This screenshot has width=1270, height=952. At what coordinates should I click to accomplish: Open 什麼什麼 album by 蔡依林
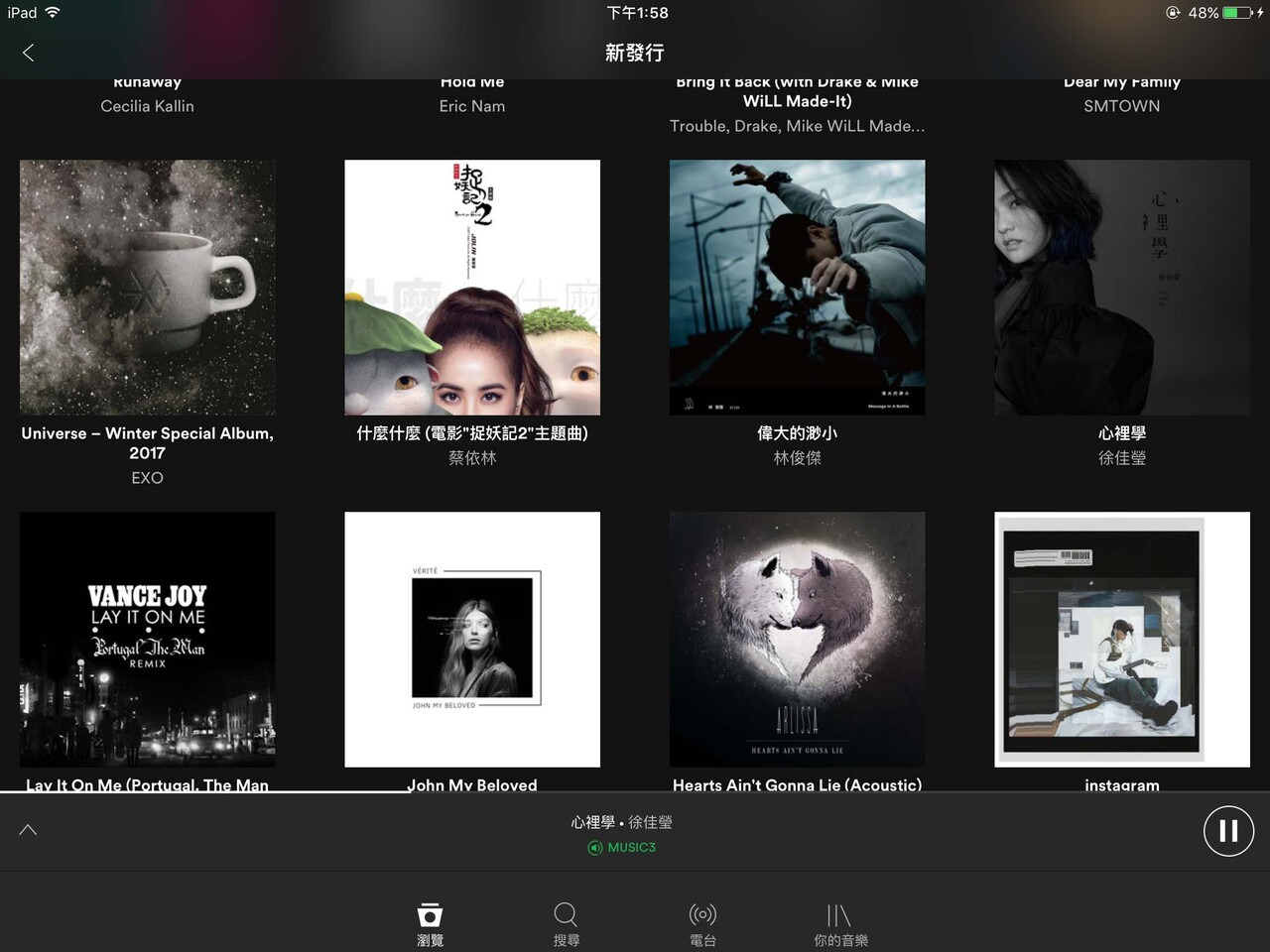[x=472, y=288]
